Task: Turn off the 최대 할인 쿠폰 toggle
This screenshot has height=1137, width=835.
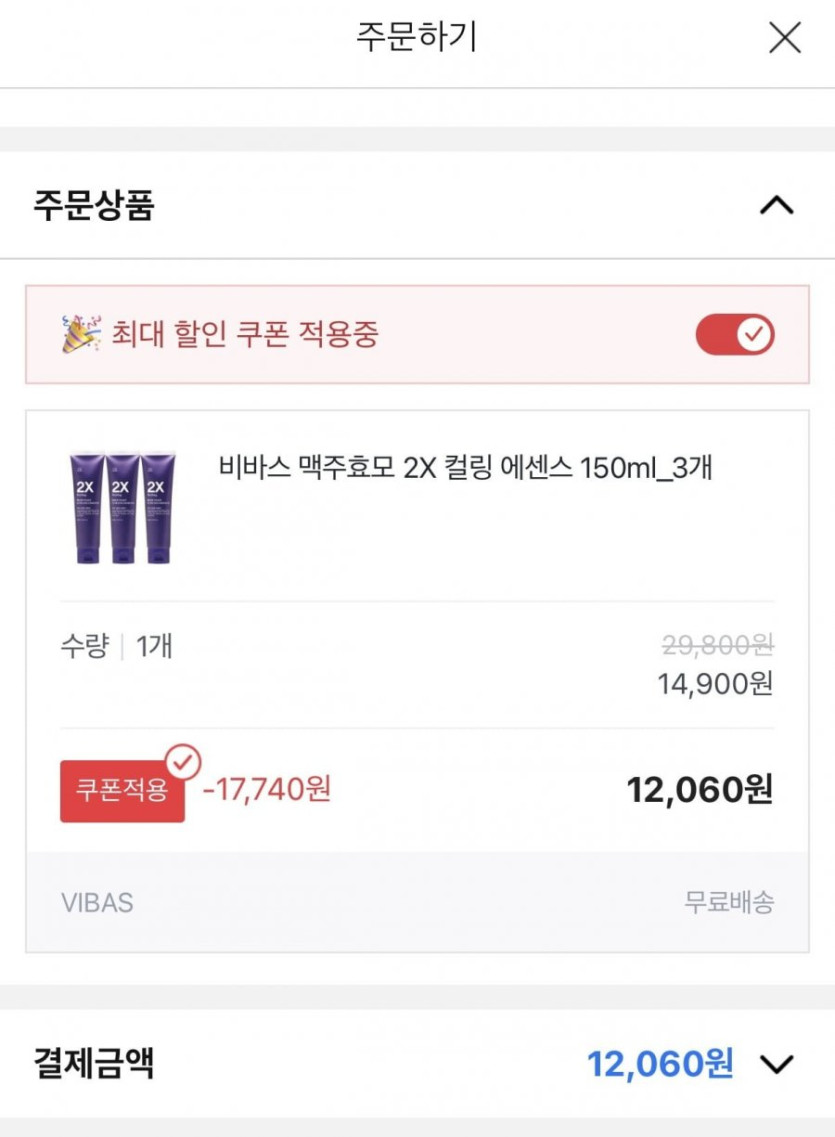Action: 735,335
